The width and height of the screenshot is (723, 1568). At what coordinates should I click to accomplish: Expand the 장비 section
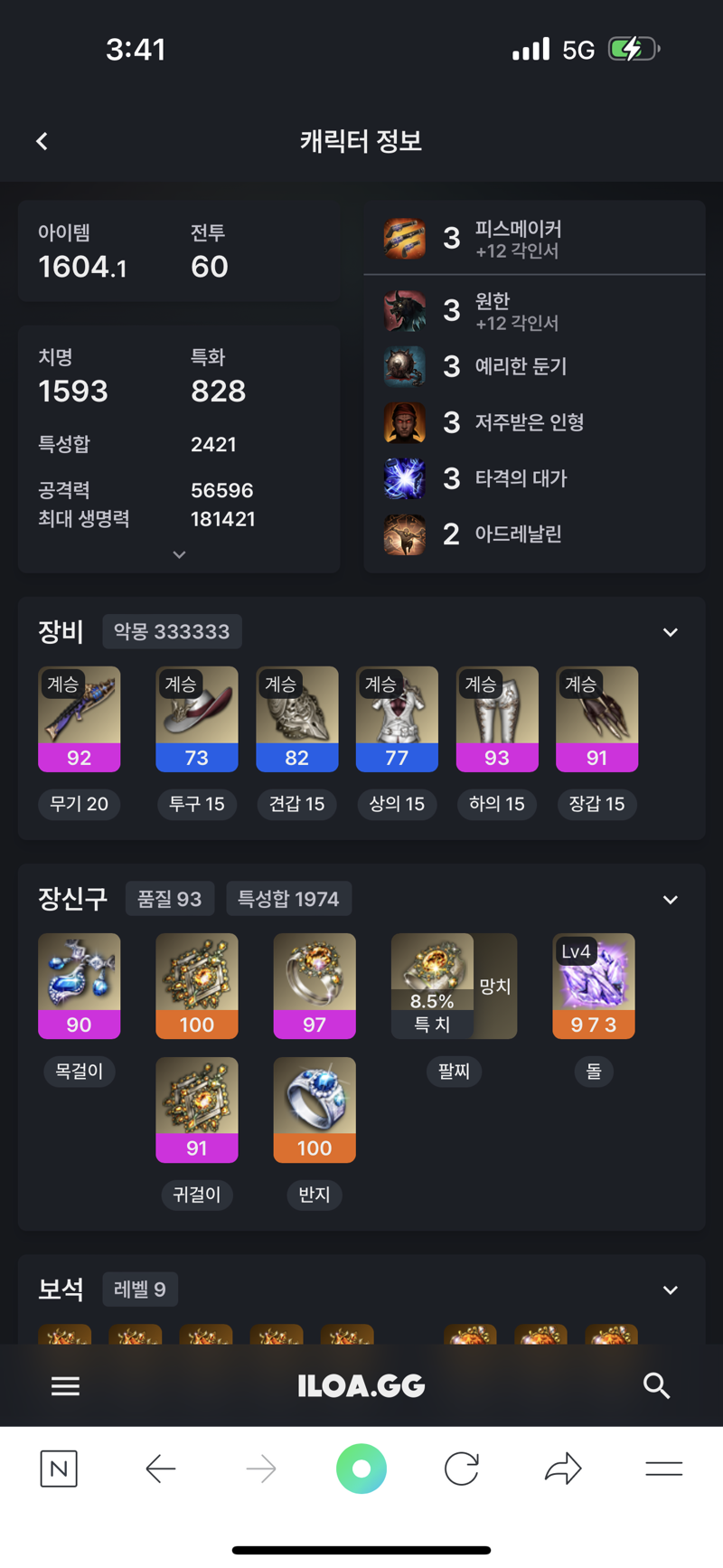pos(670,632)
